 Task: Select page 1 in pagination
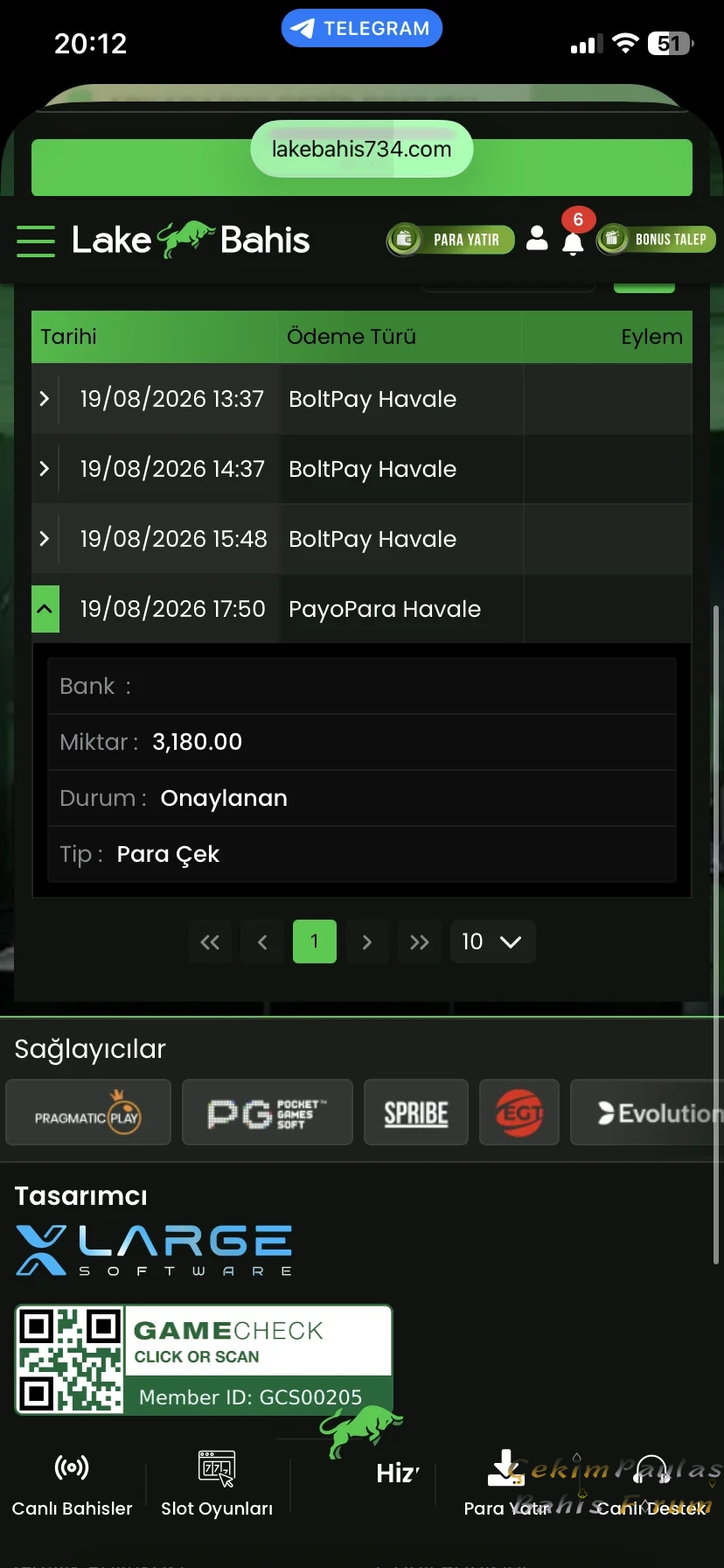pyautogui.click(x=315, y=941)
